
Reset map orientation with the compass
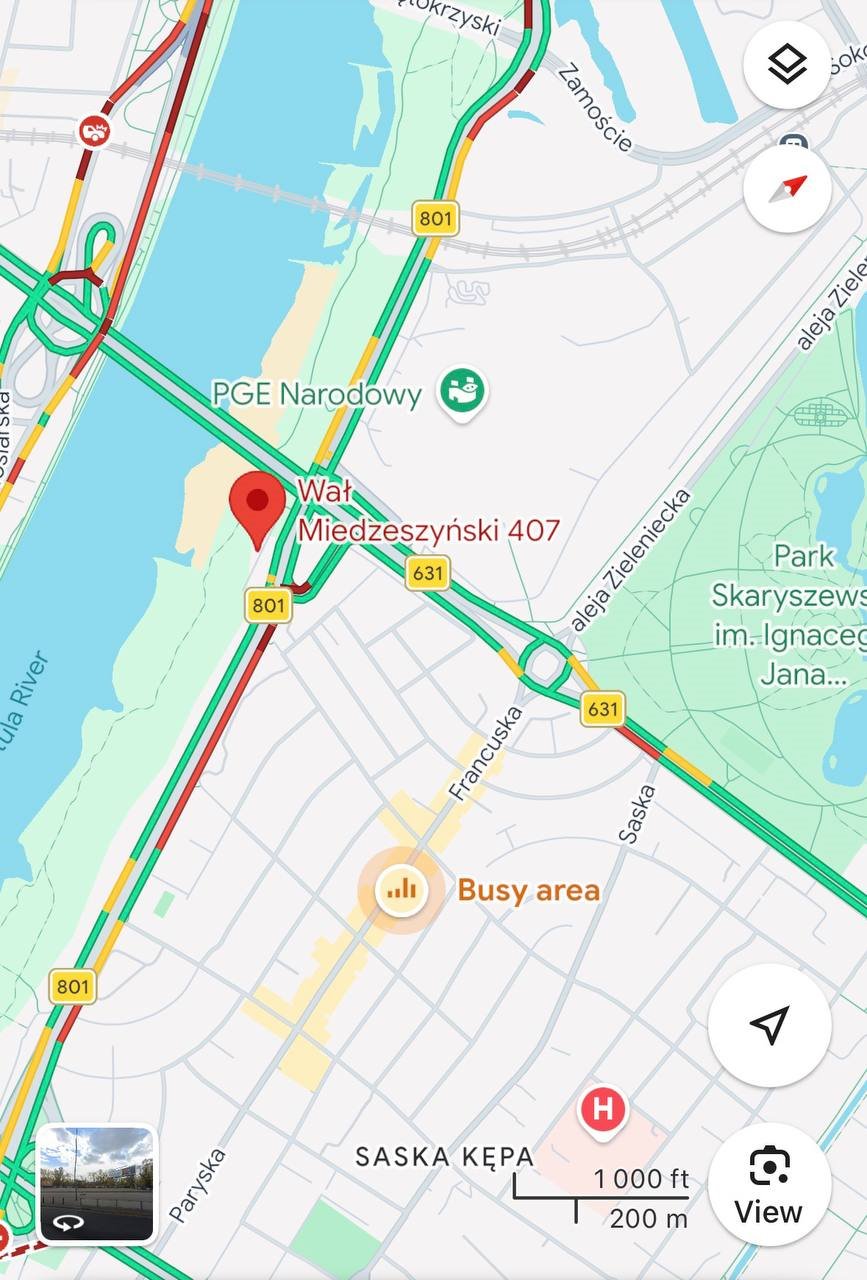coord(787,188)
